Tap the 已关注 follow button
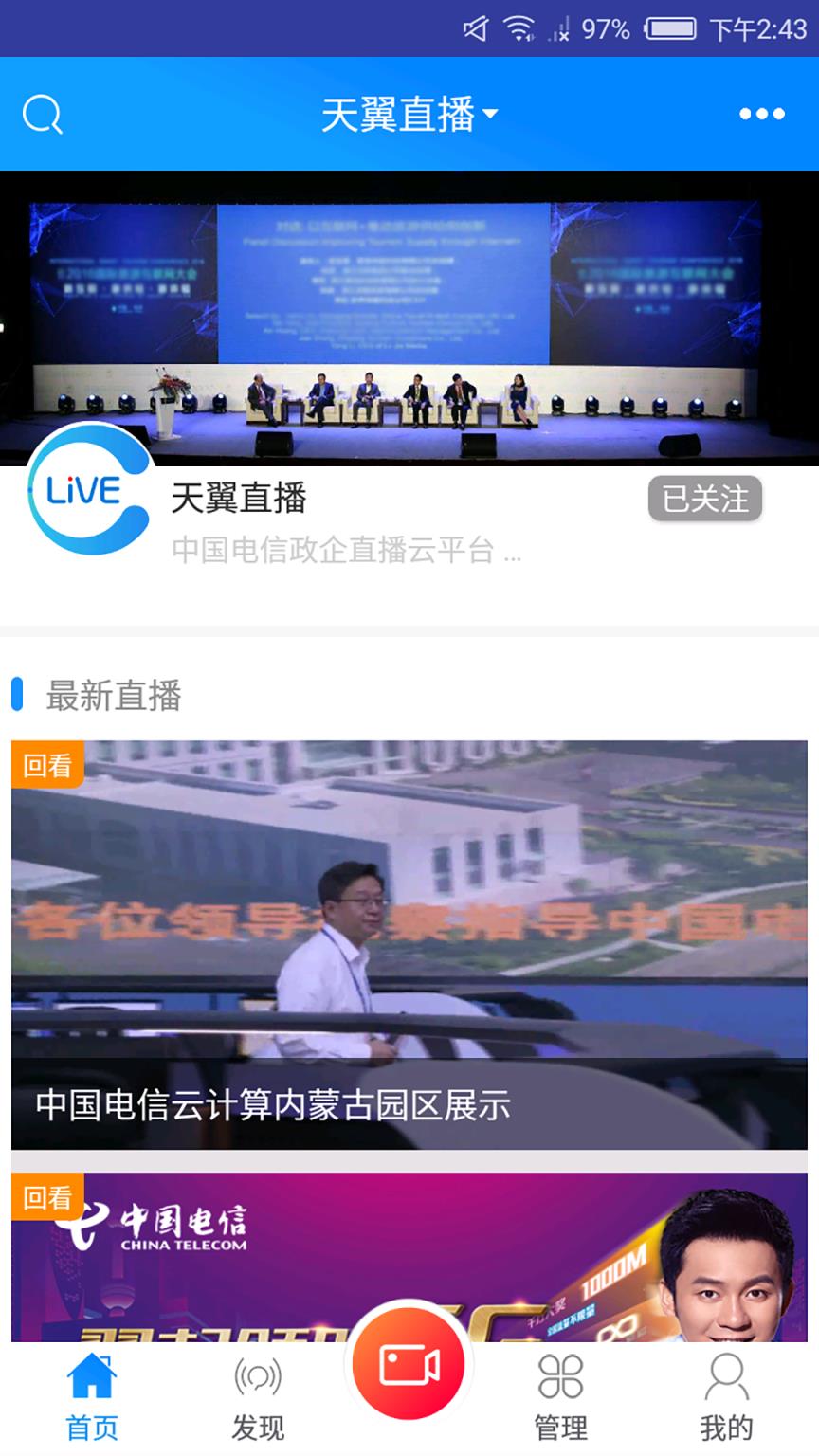Viewport: 819px width, 1456px height. click(704, 499)
